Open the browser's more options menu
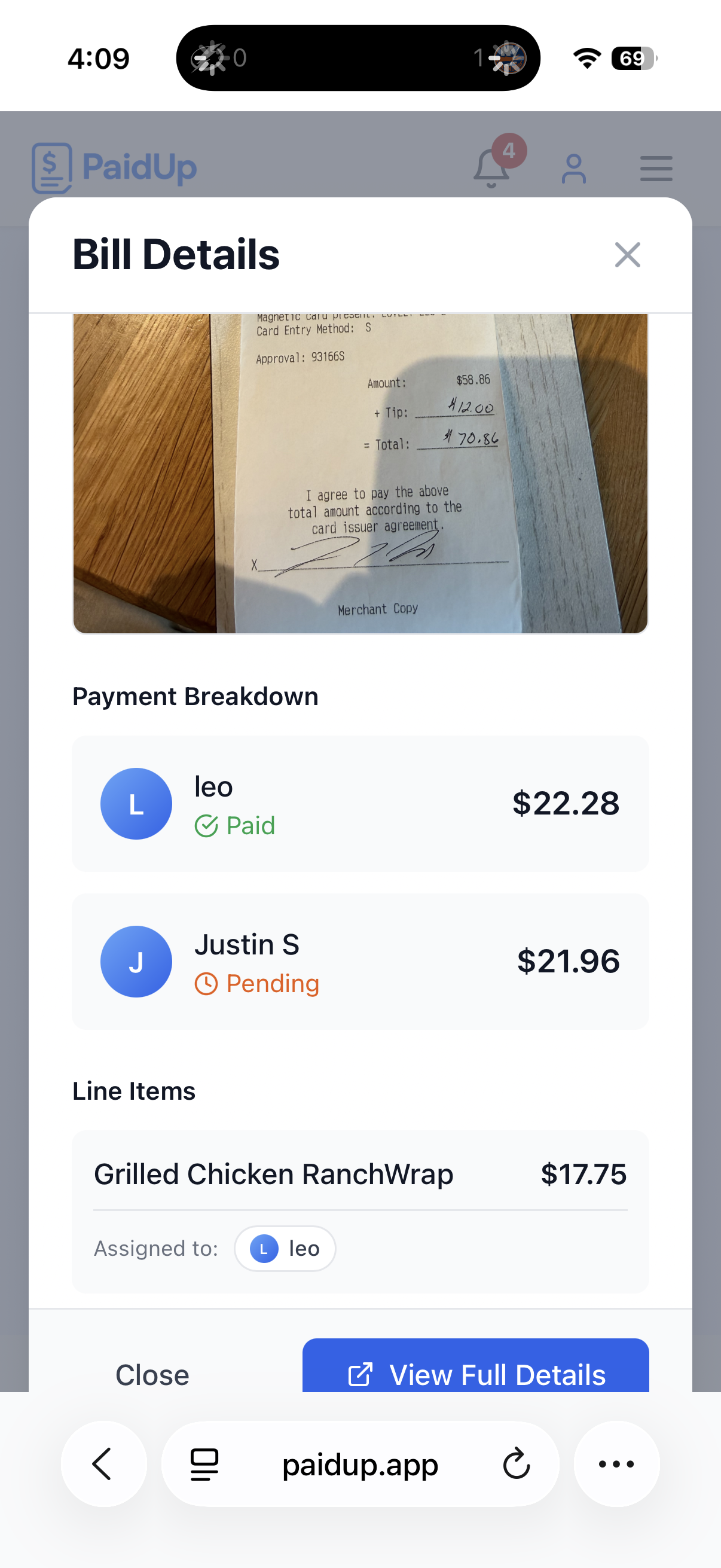 616,1463
